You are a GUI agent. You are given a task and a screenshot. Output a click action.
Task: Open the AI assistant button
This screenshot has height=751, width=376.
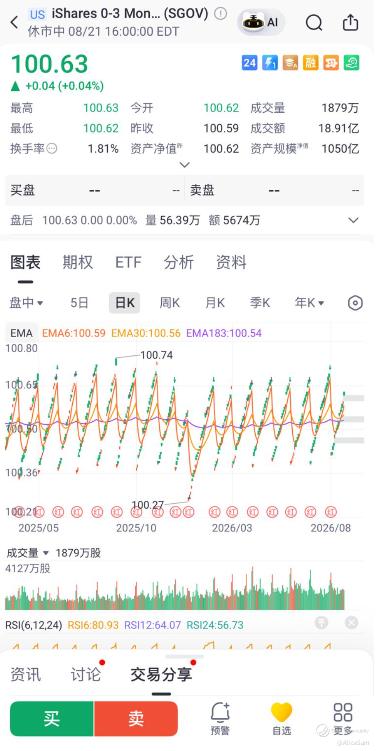(261, 22)
